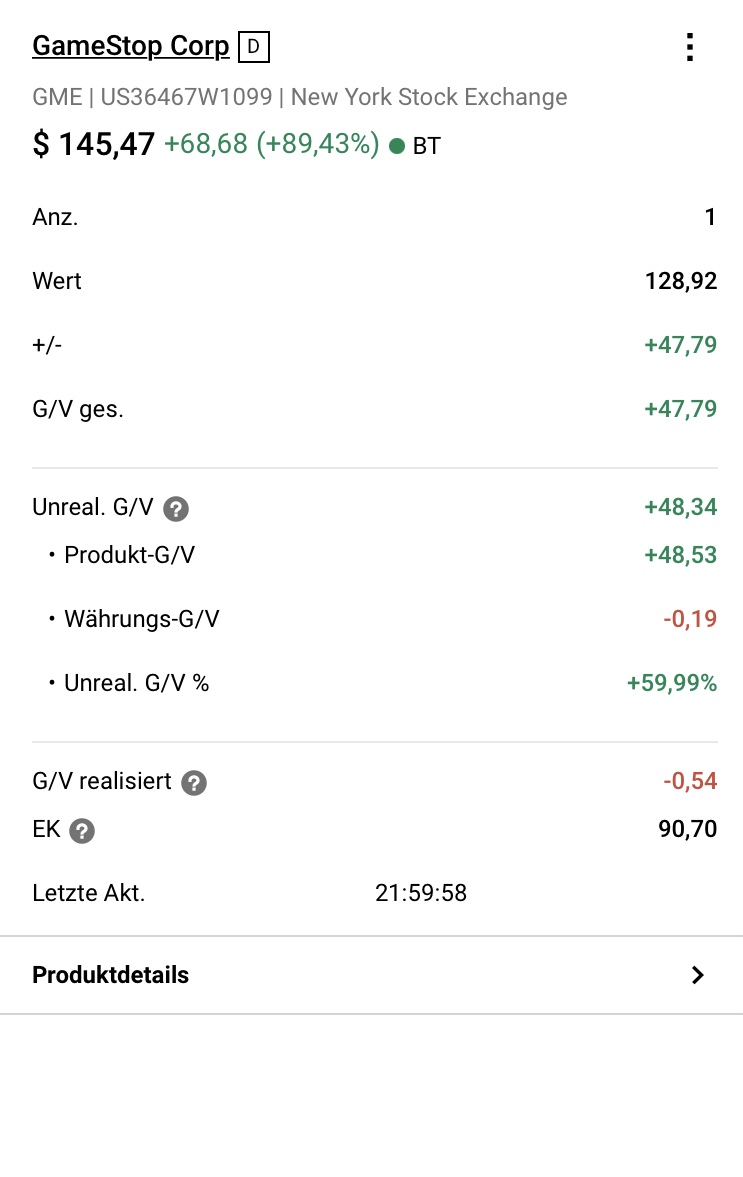
Task: Open the GameStop Corp title link
Action: (x=131, y=46)
